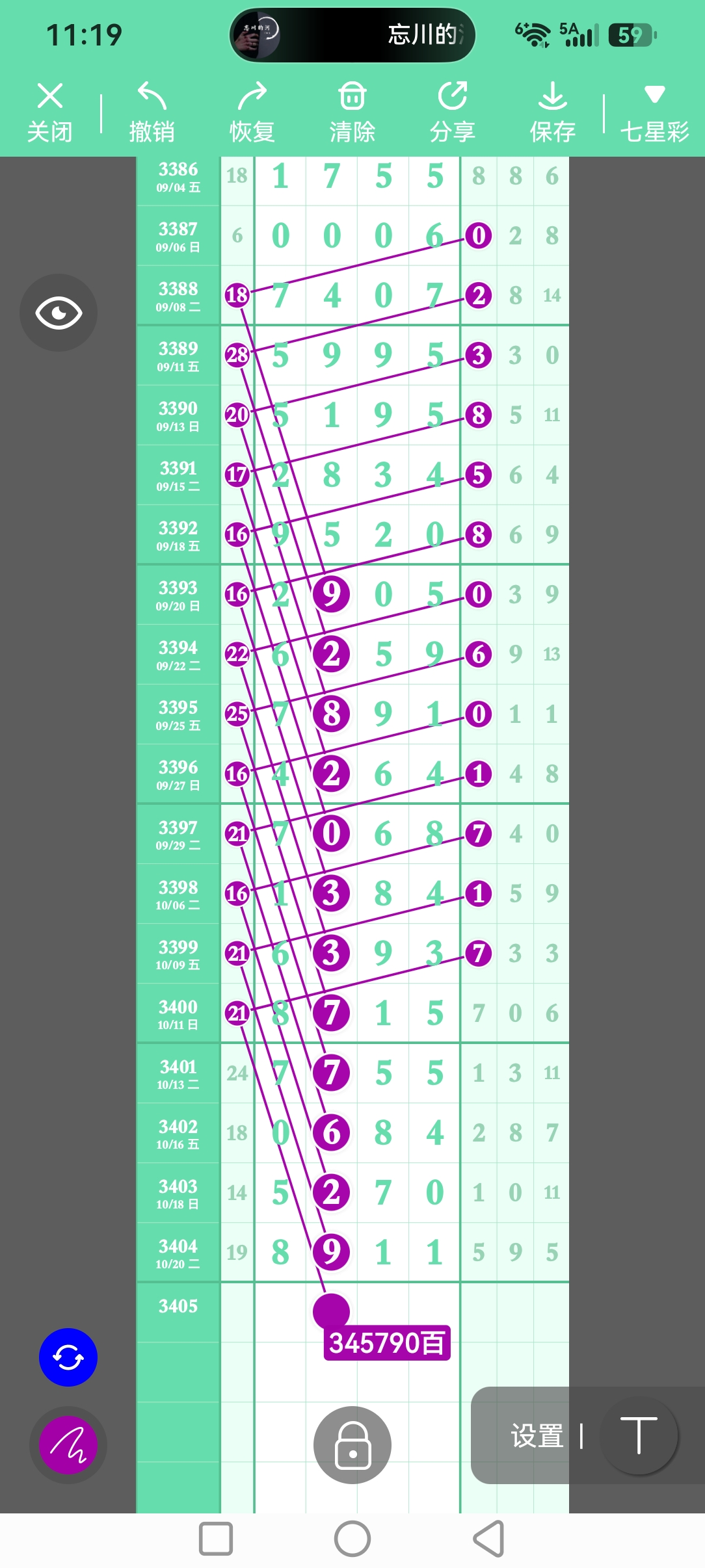Undo the last drawing with 撤销
The height and width of the screenshot is (1568, 705).
click(152, 112)
